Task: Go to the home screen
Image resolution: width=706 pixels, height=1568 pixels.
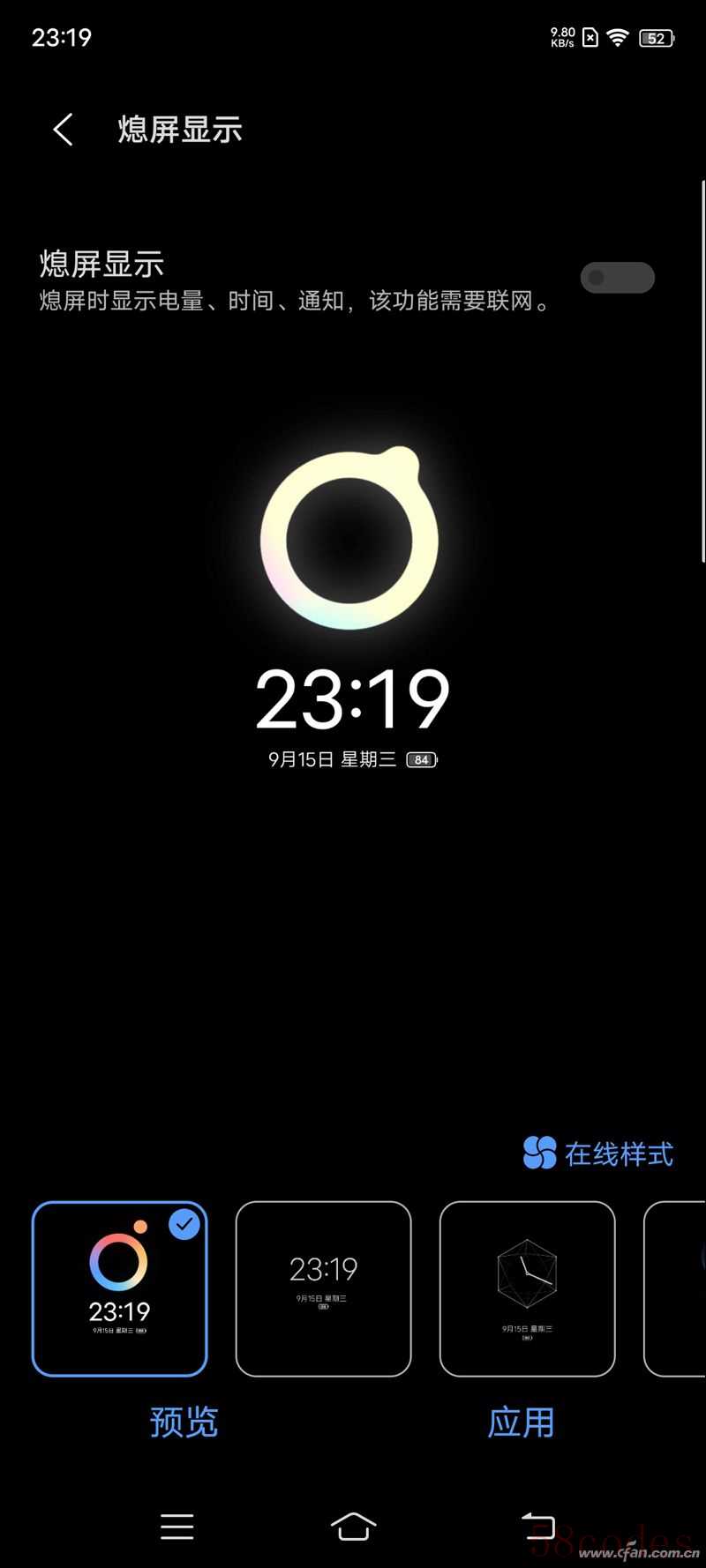Action: pos(353,1527)
